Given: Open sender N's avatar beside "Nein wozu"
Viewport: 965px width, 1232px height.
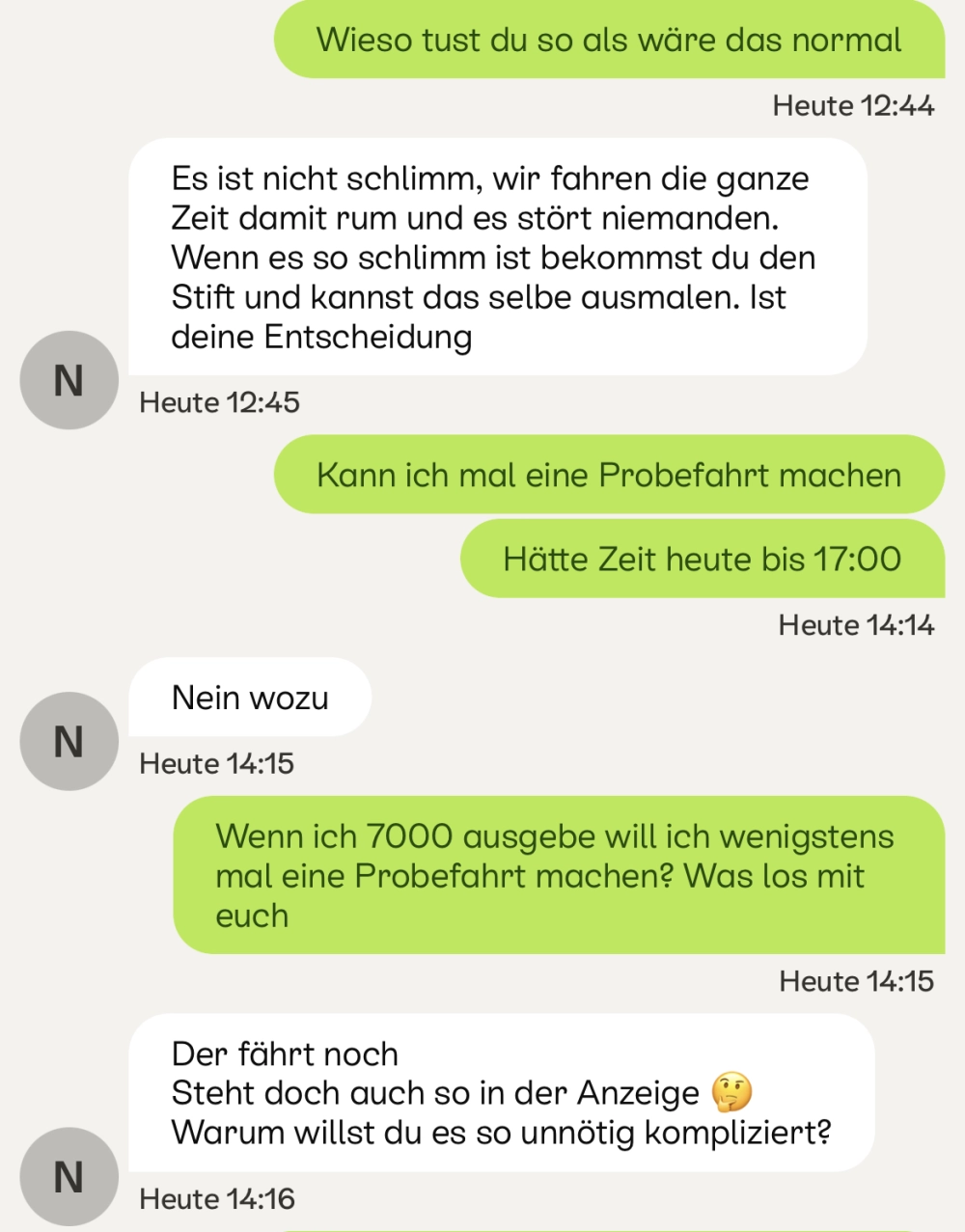Looking at the screenshot, I should (69, 741).
